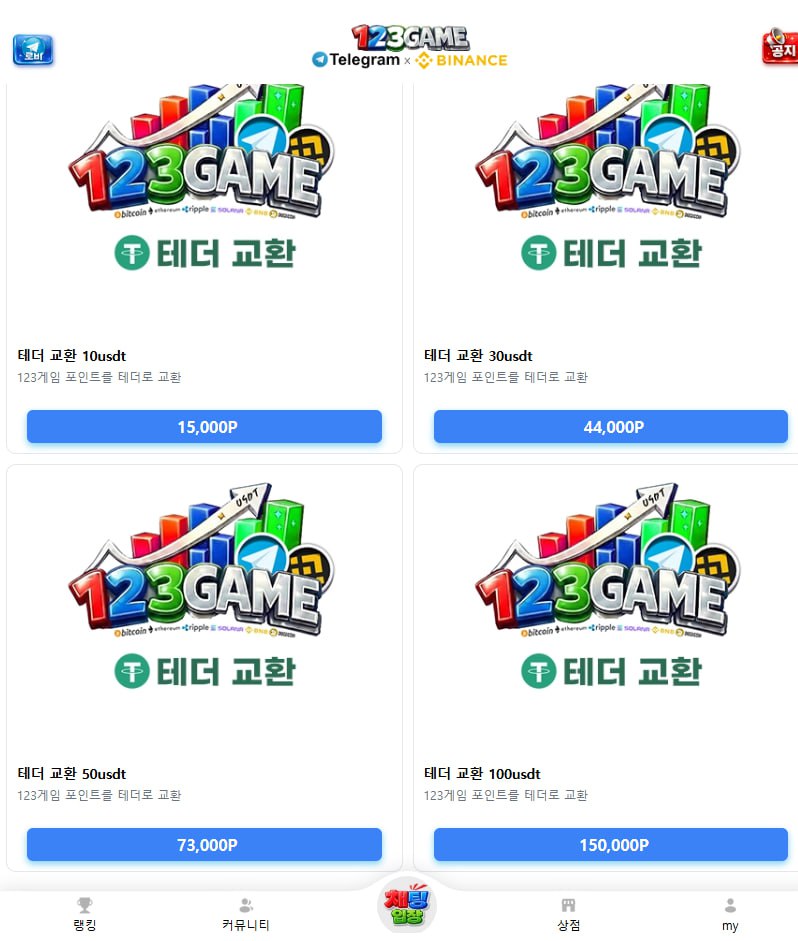Image resolution: width=798 pixels, height=941 pixels.
Task: Open the 테더 교환 30usdt product card
Action: 611,220
